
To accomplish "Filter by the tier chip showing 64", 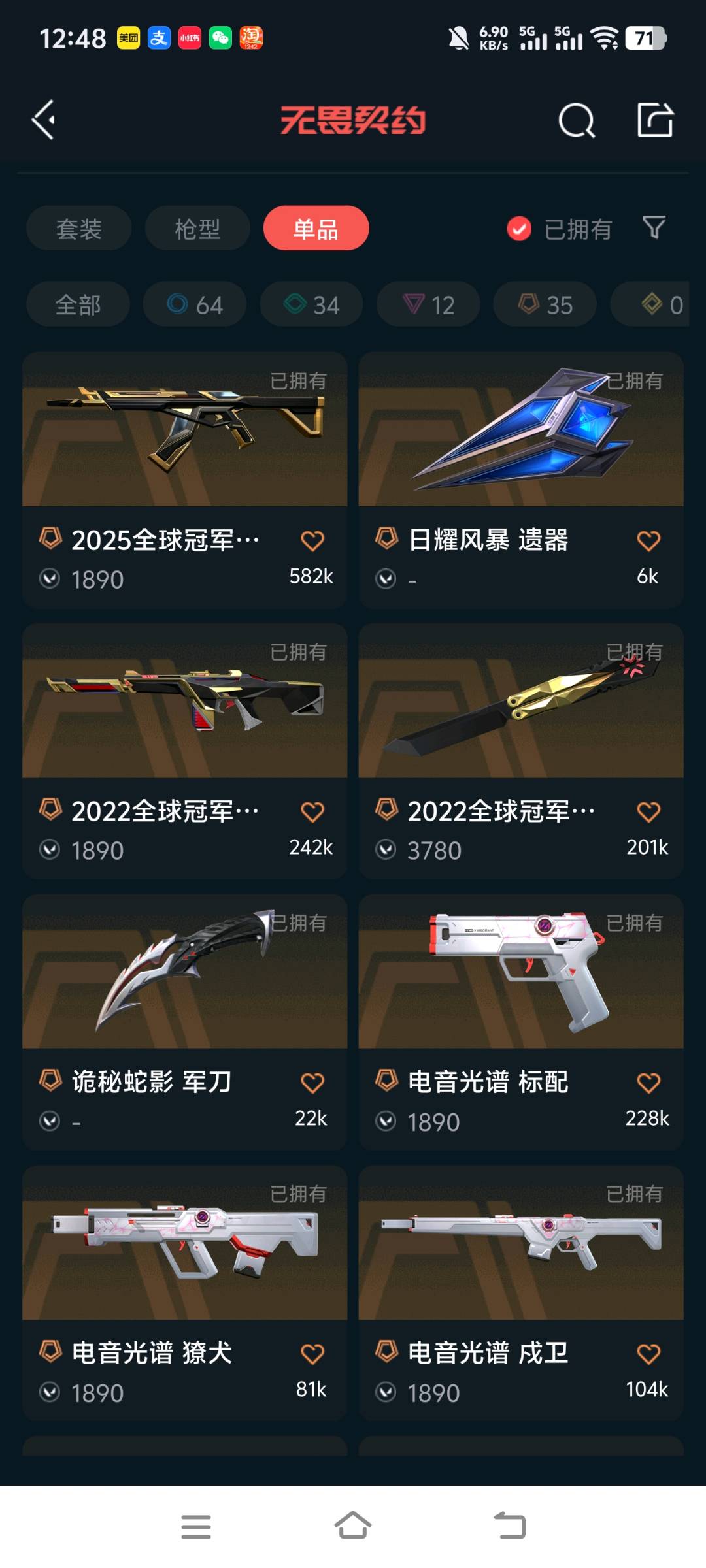I will [x=195, y=304].
